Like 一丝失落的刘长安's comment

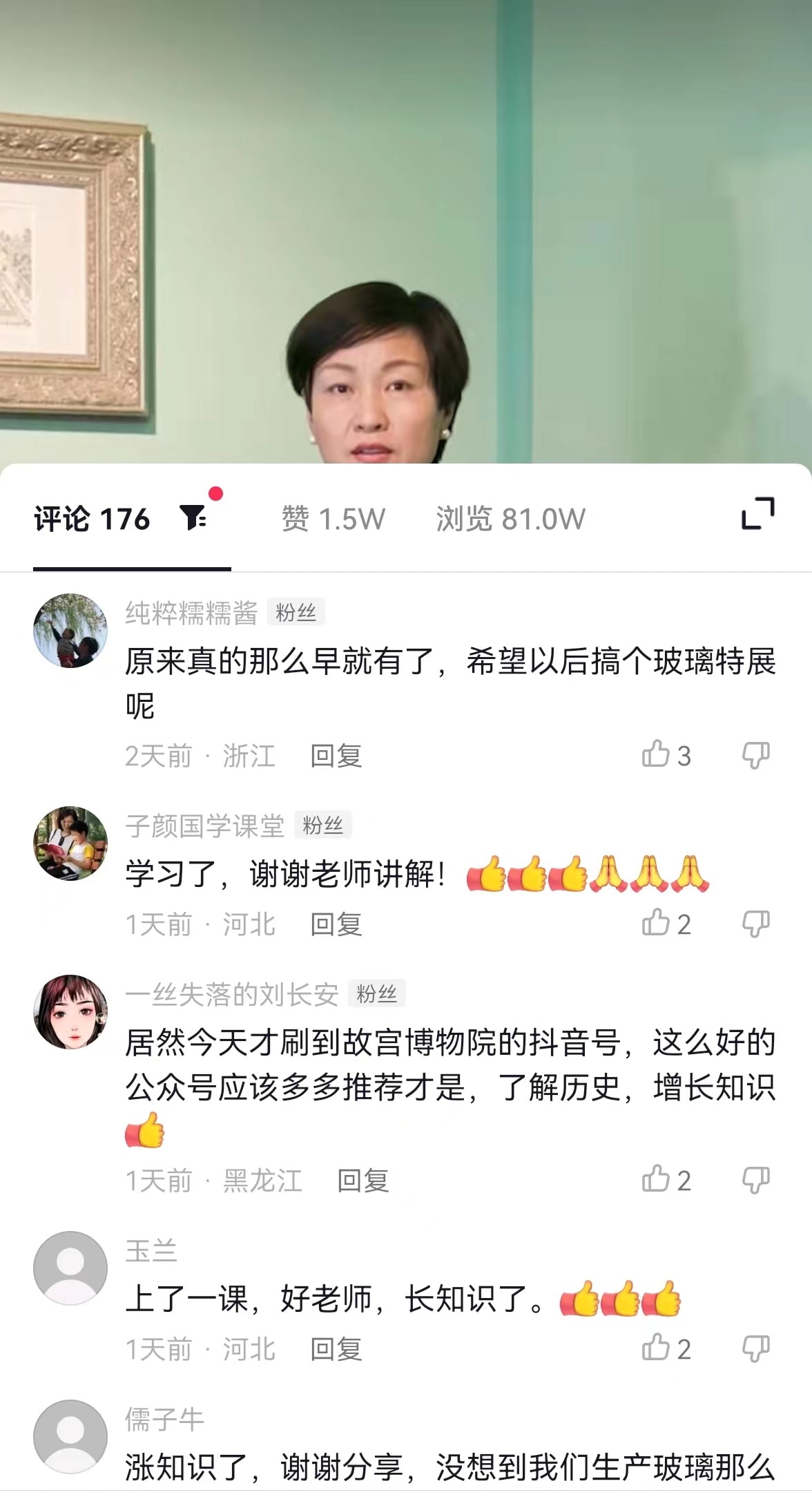point(657,1179)
